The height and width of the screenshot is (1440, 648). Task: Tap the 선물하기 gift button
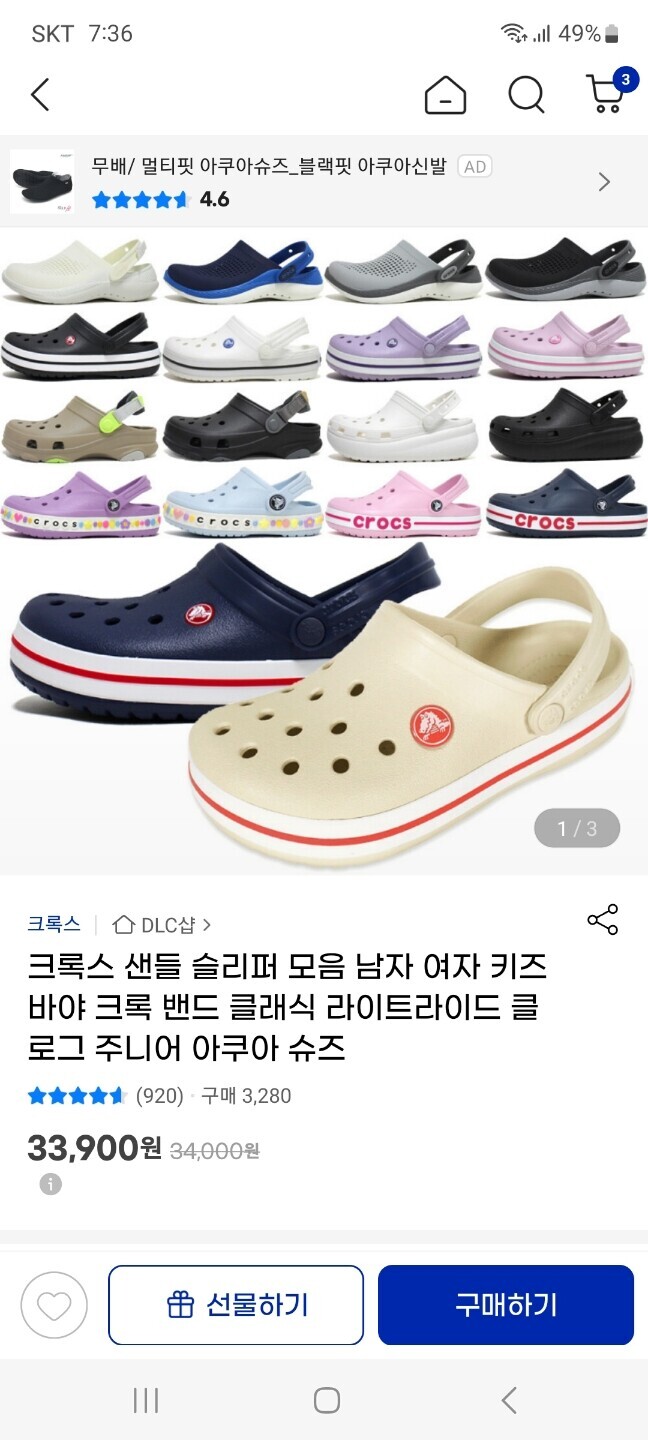coord(236,1305)
